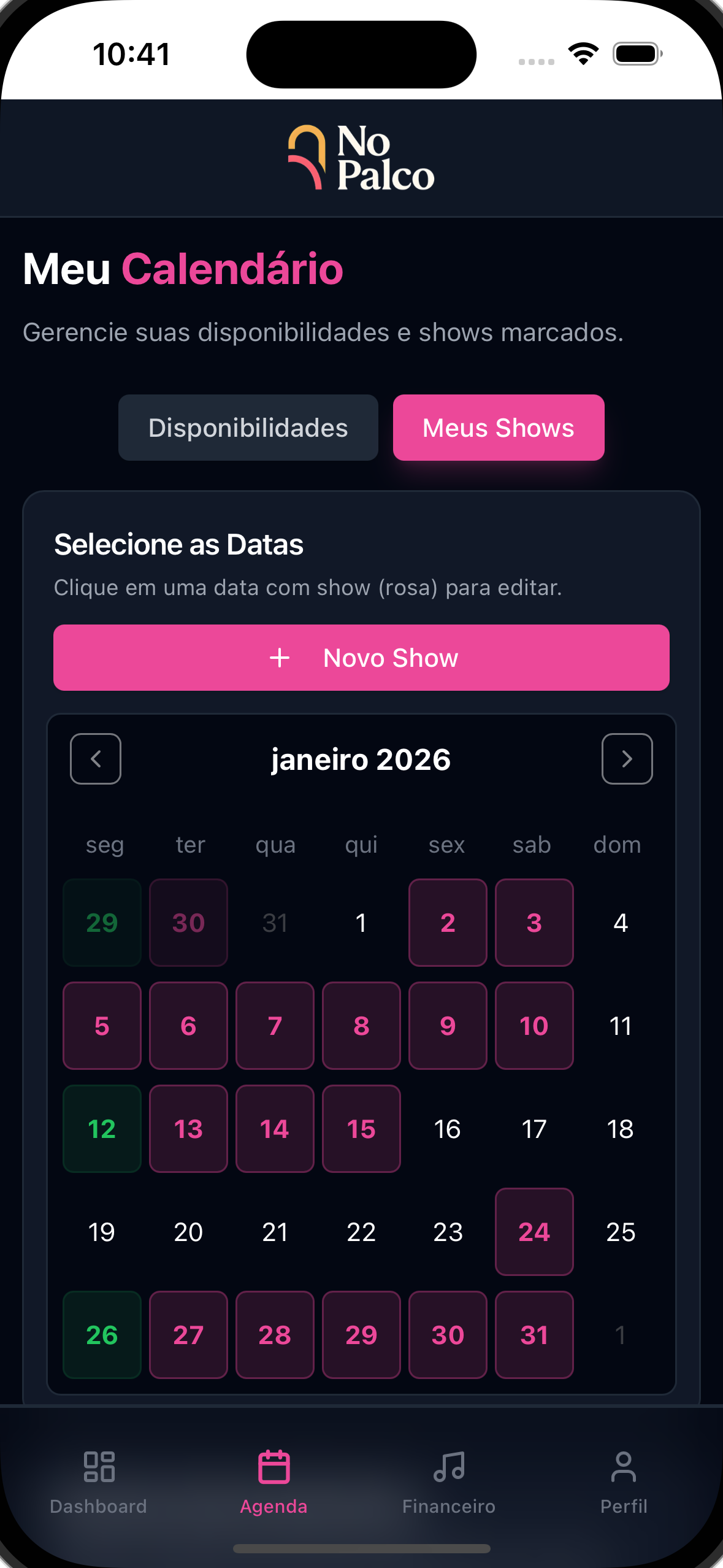Switch to Meus Shows view
This screenshot has width=723, height=1568.
tap(498, 427)
